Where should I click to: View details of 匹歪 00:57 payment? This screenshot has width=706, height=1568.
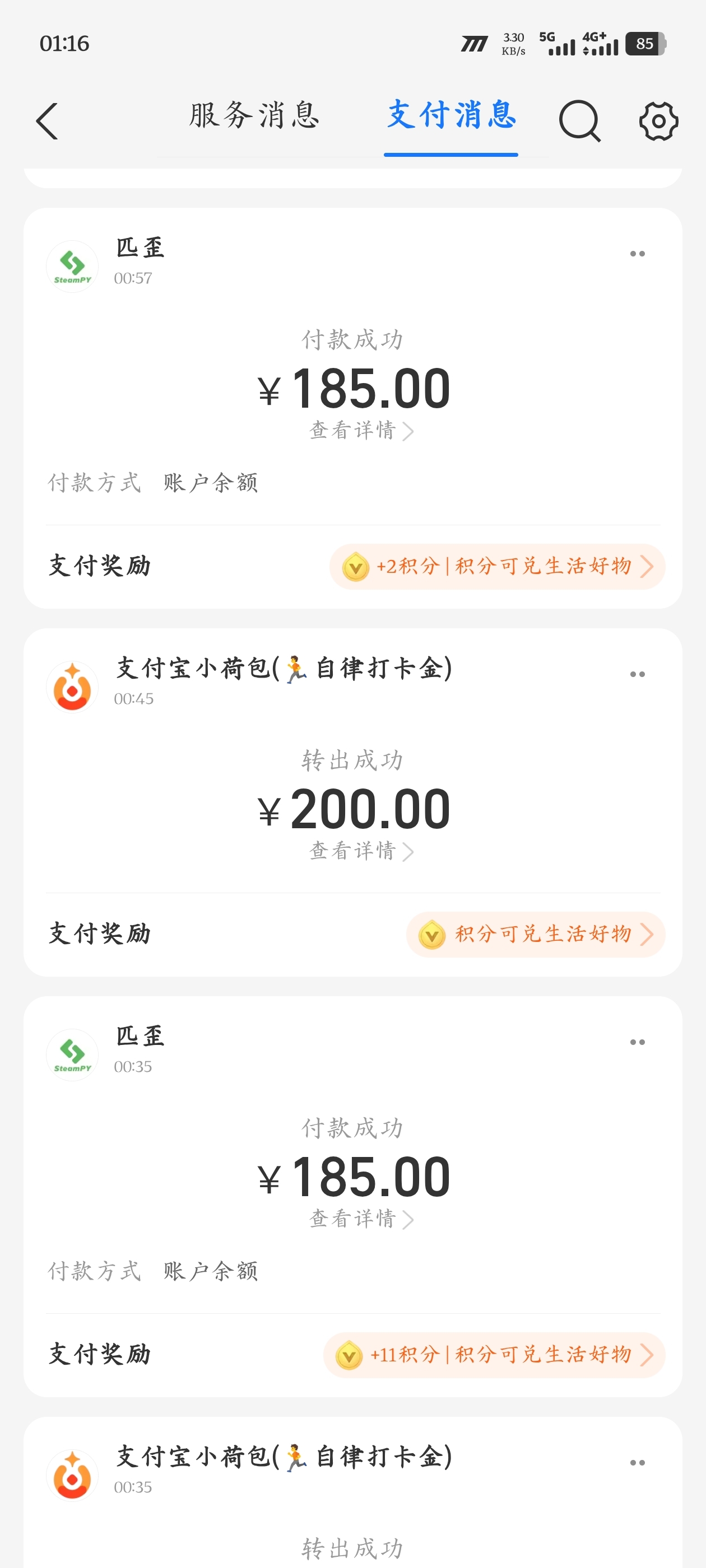[x=361, y=430]
